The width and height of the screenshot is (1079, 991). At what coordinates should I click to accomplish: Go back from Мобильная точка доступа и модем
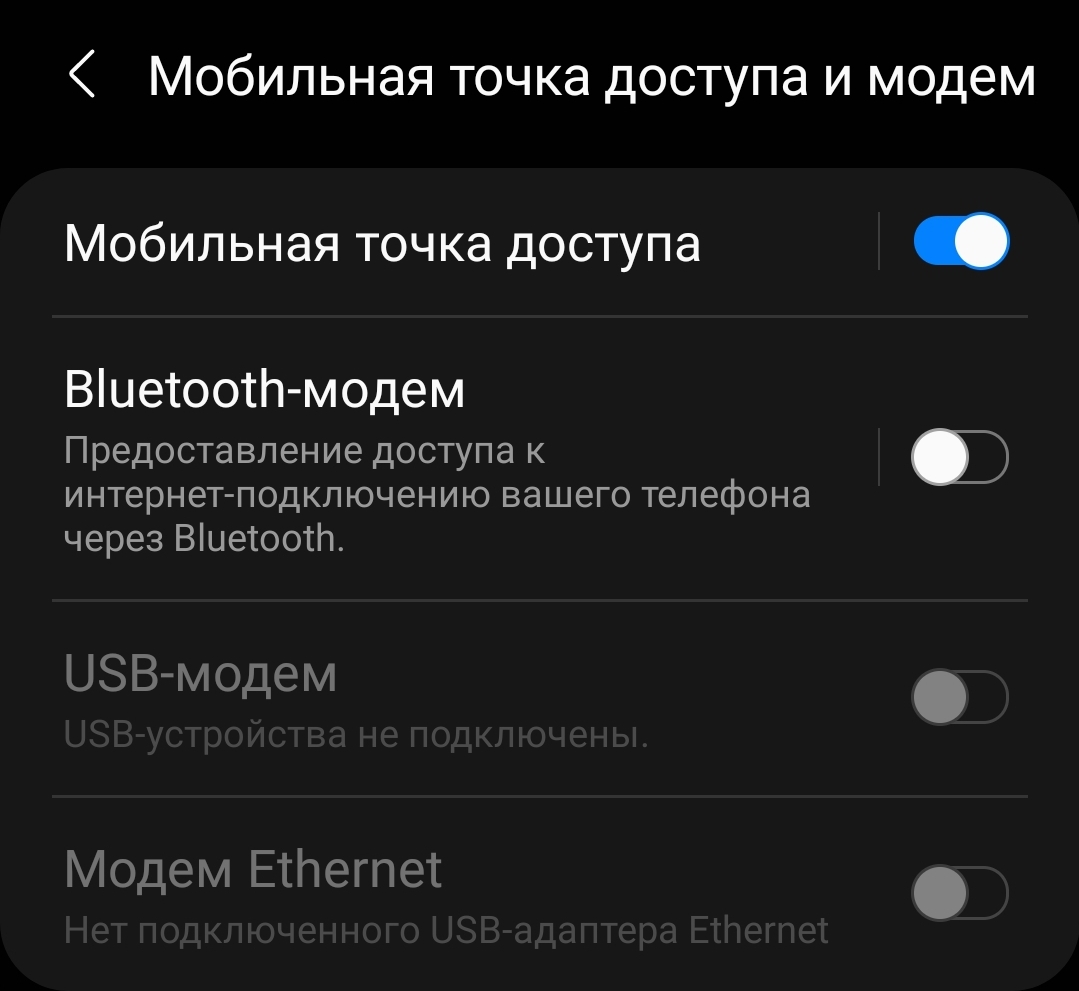pyautogui.click(x=82, y=77)
